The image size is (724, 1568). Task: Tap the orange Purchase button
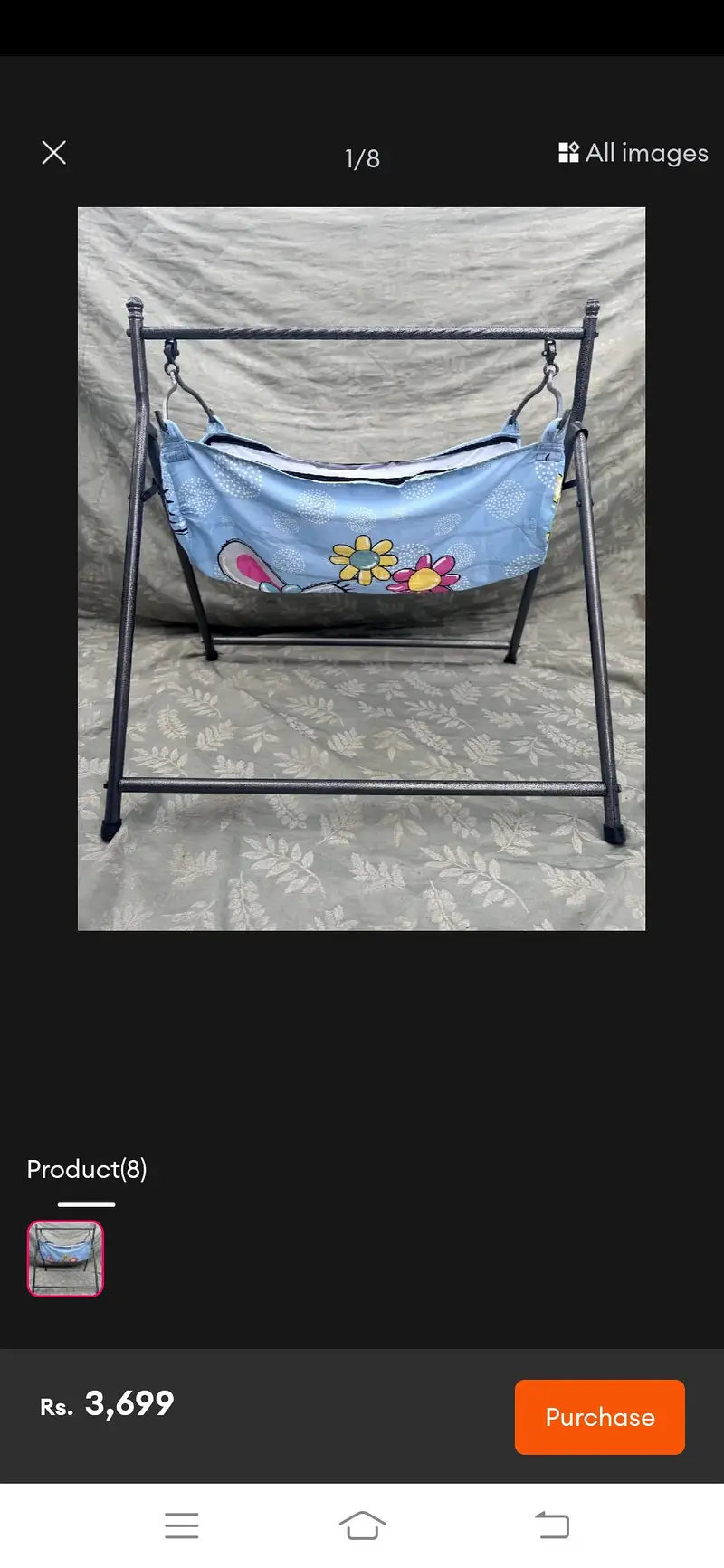pos(599,1417)
